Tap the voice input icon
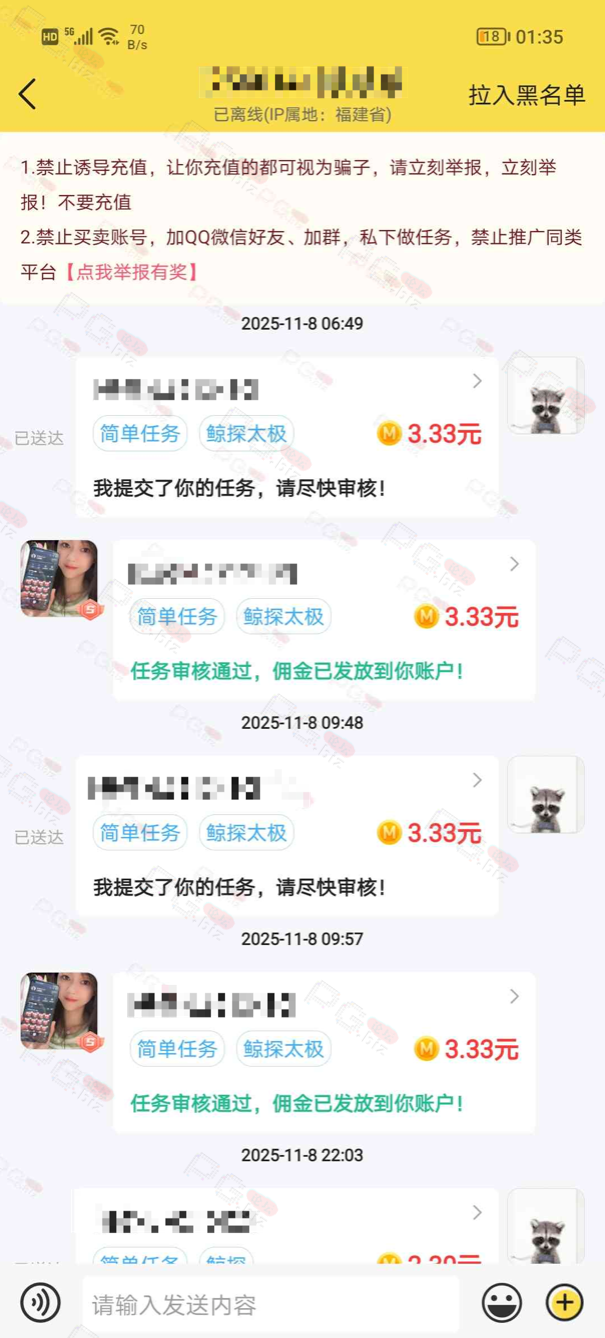 coord(40,1303)
